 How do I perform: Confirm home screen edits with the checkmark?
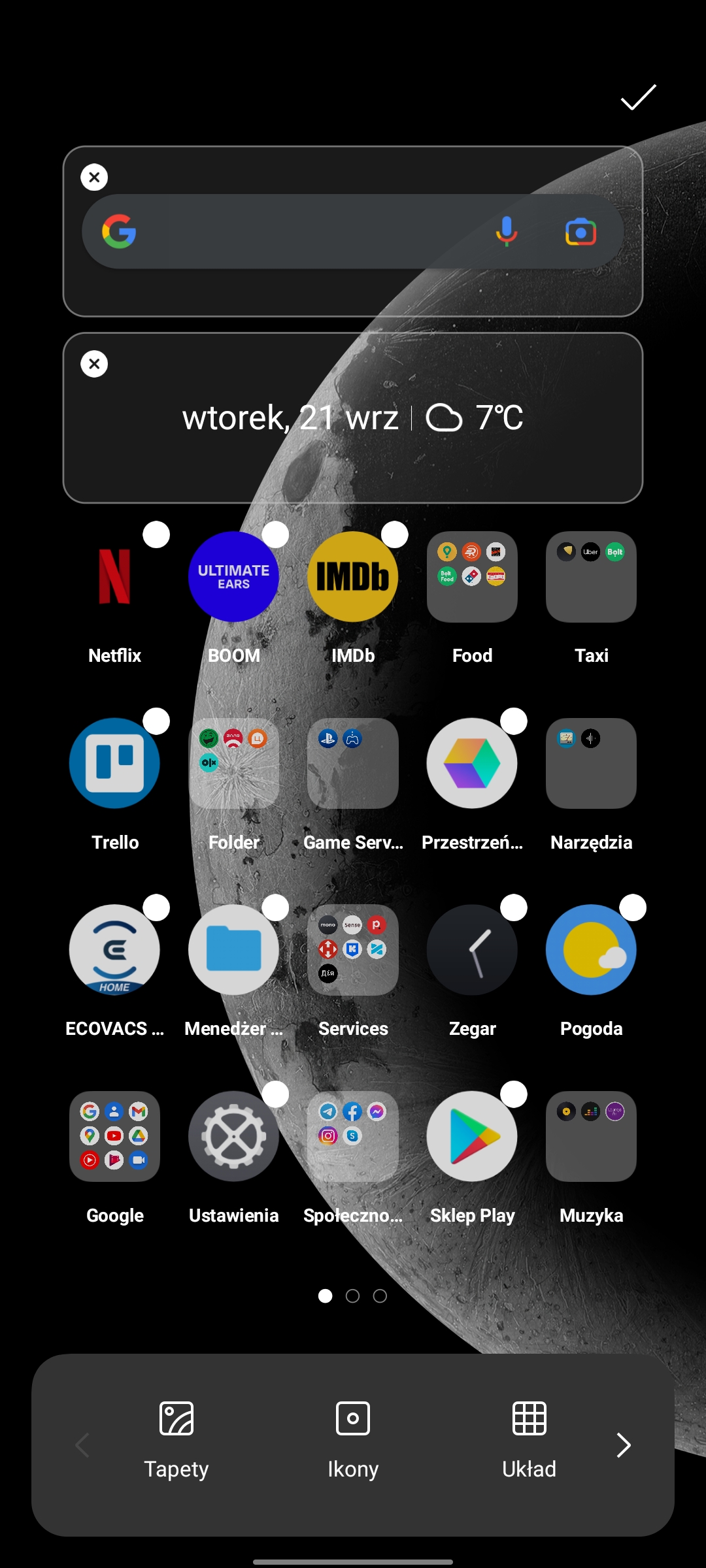pos(638,97)
